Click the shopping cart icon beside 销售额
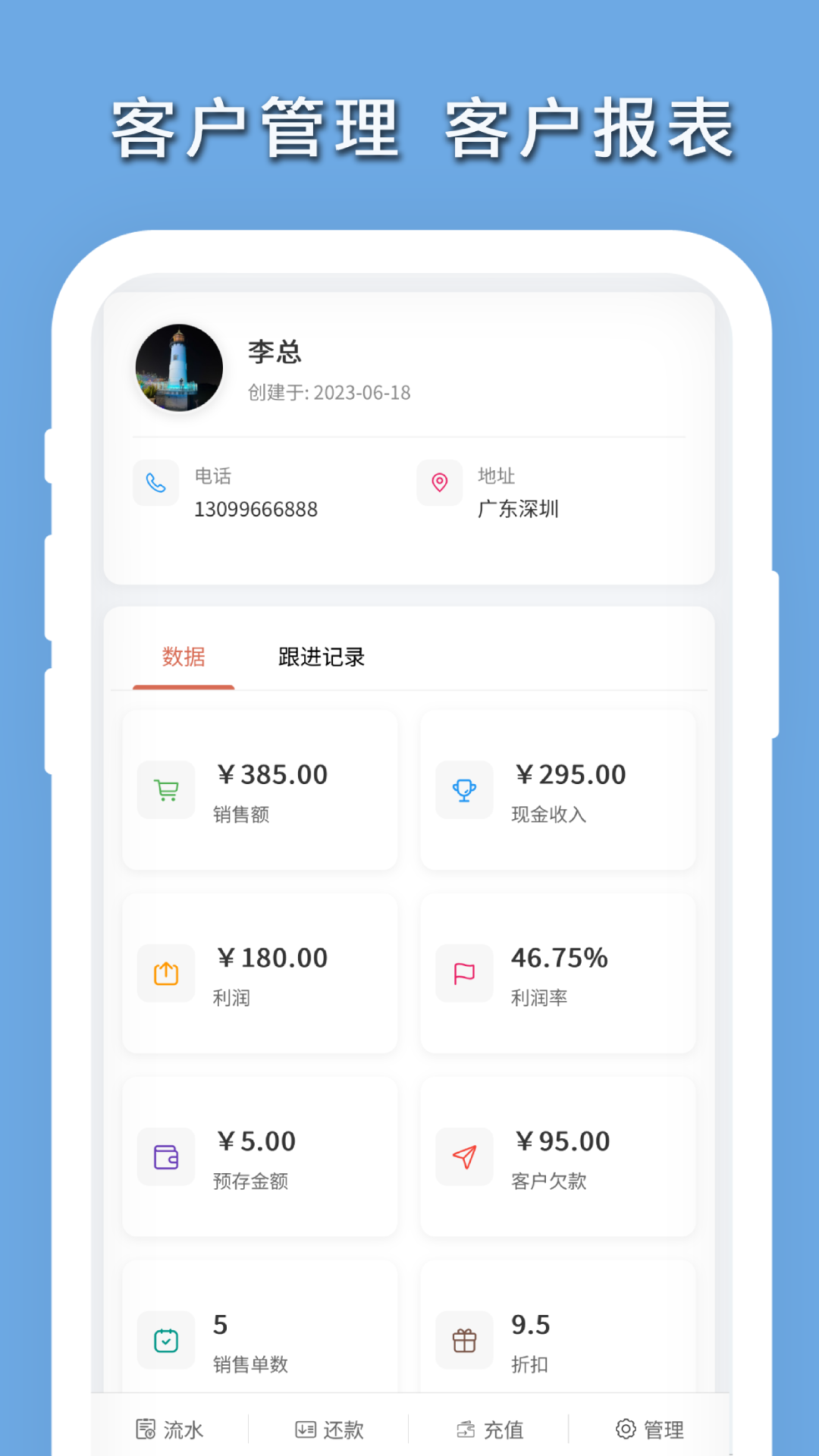Image resolution: width=819 pixels, height=1456 pixels. coord(165,789)
